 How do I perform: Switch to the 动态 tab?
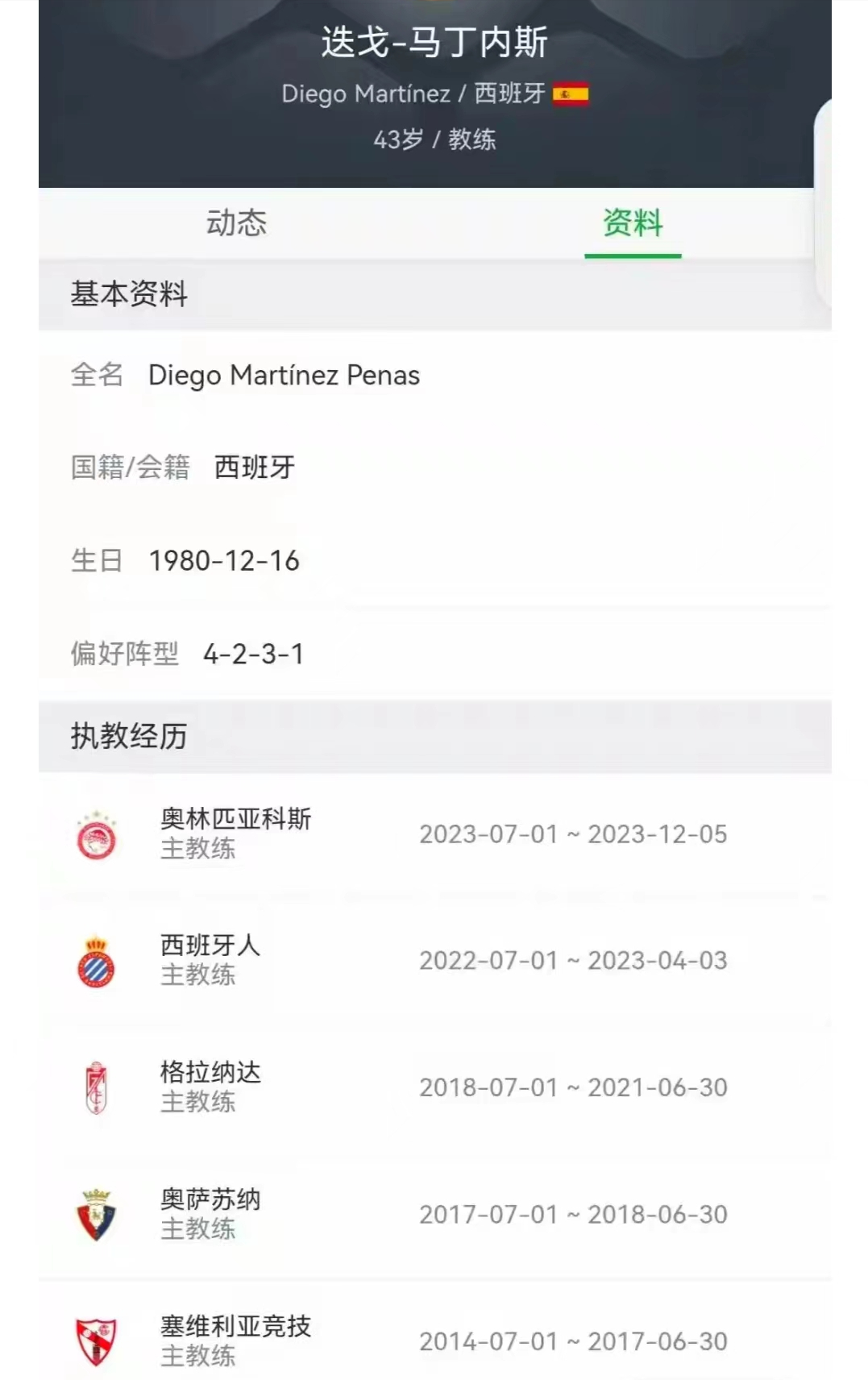point(236,222)
